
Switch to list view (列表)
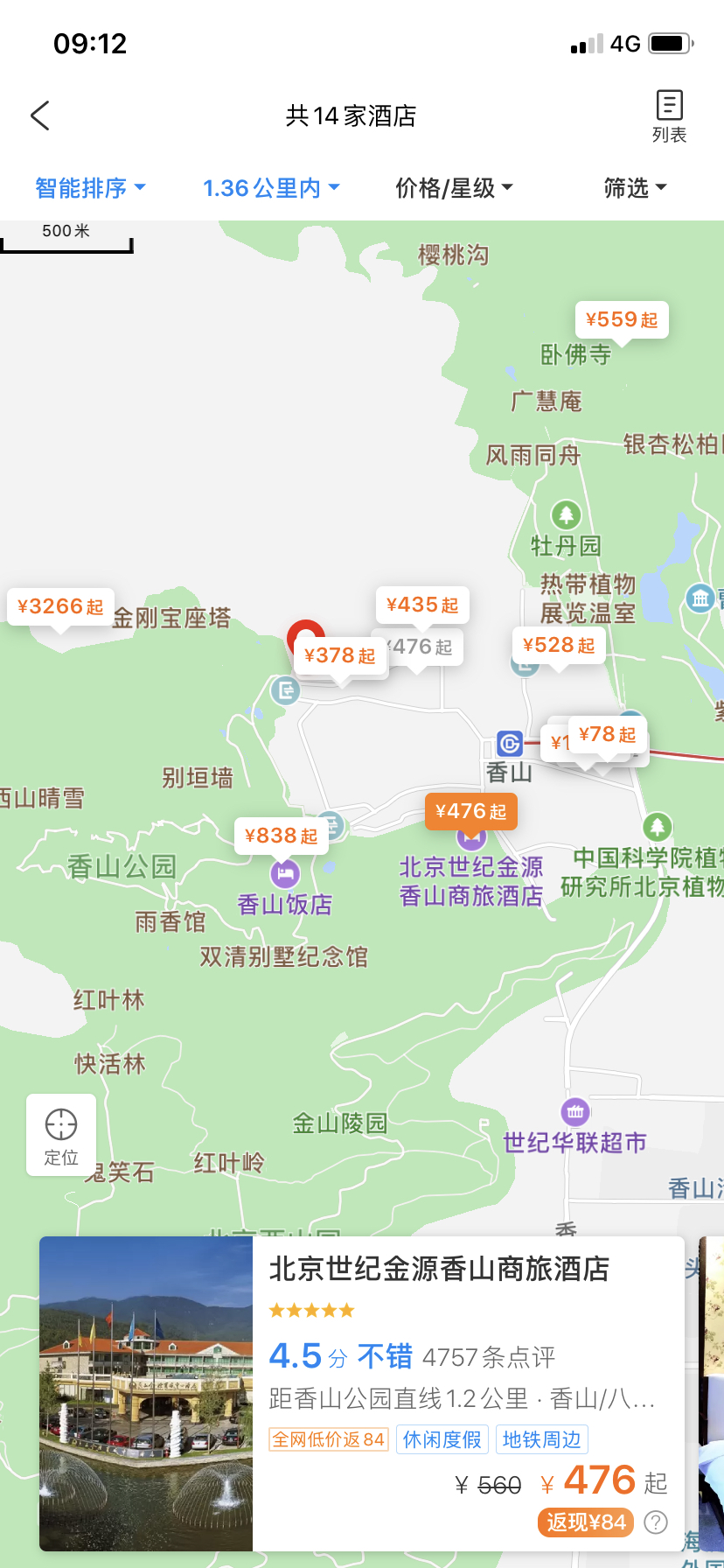pyautogui.click(x=669, y=116)
